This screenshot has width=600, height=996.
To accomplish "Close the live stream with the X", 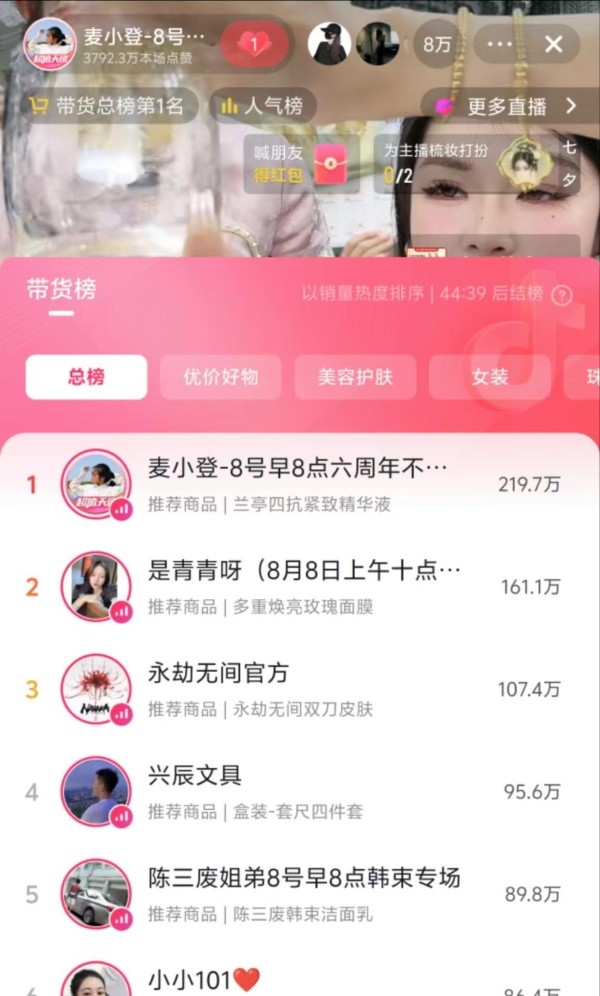I will coord(554,44).
